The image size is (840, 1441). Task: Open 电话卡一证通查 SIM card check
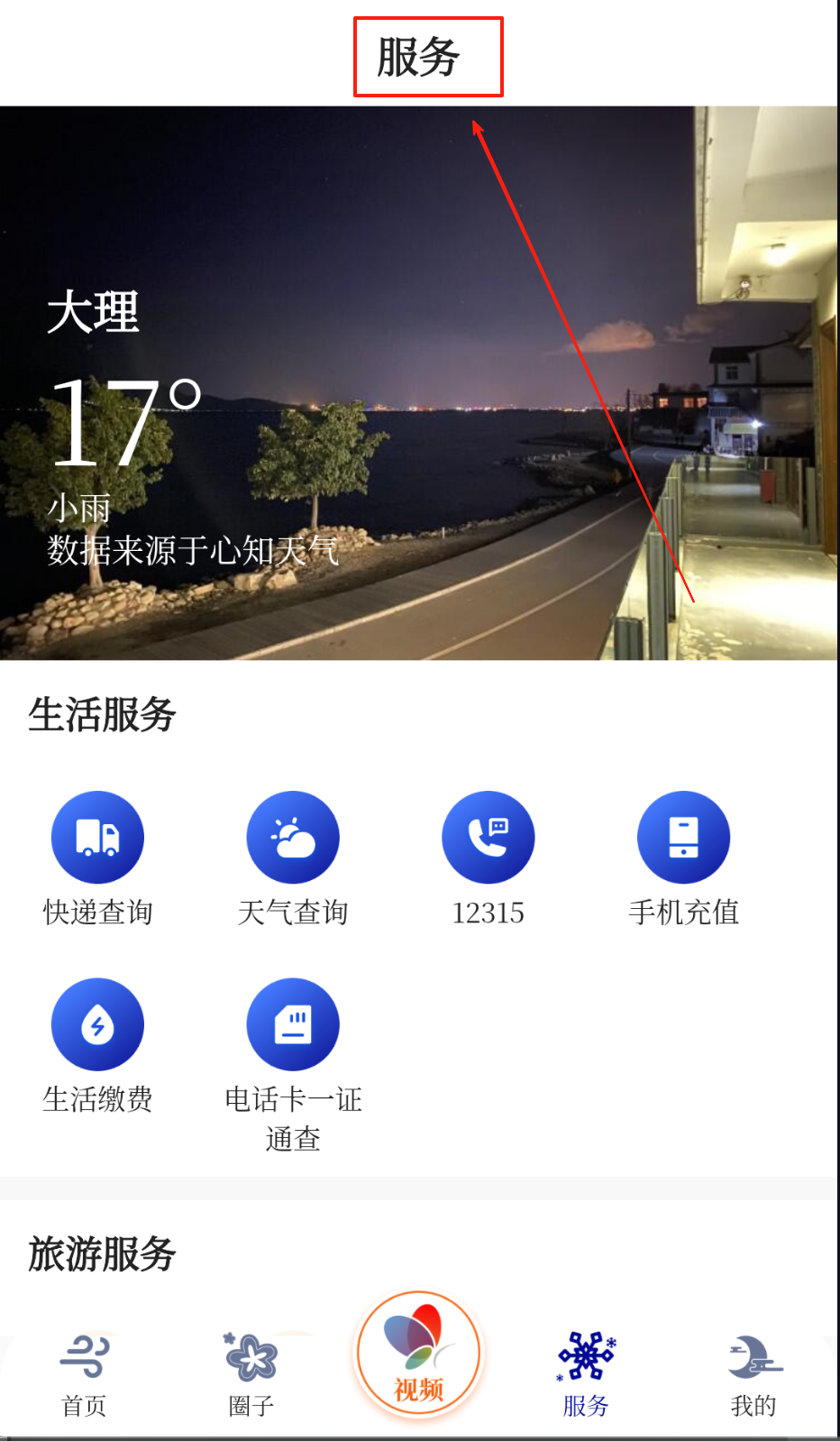tap(293, 1025)
